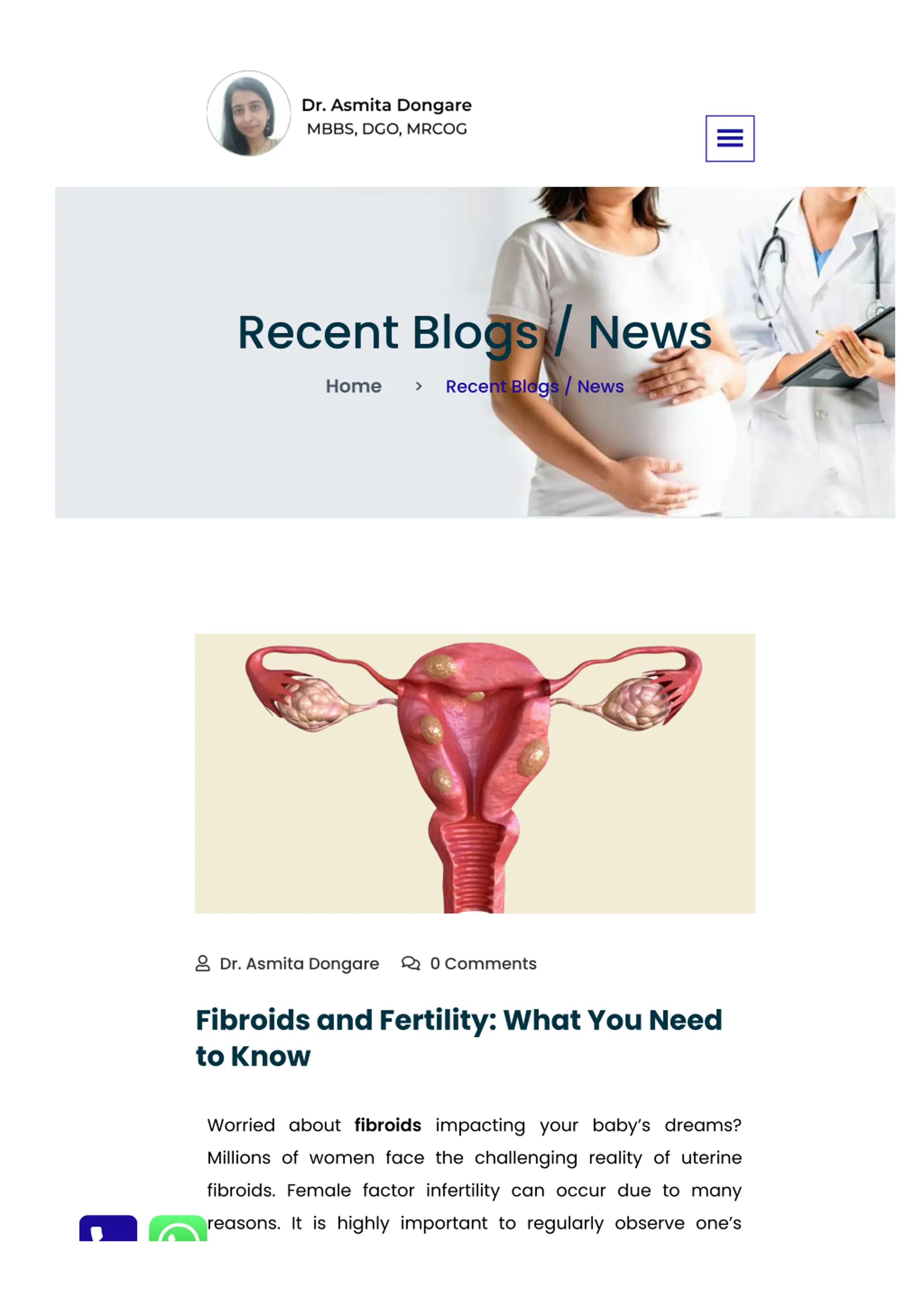Open the fibroids article image
The image size is (924, 1308).
coord(475,773)
